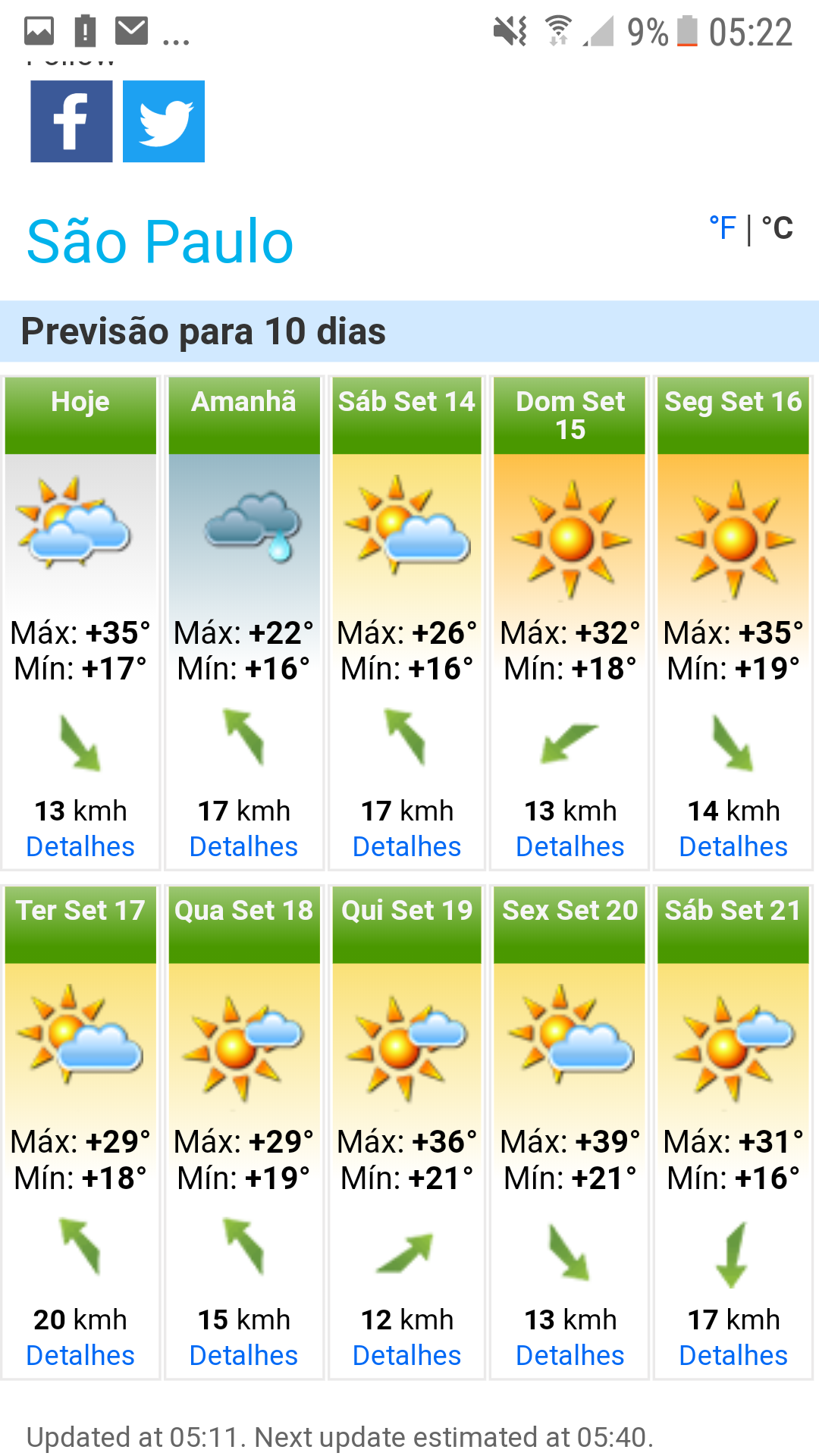Open the Twitter follow button
Image resolution: width=819 pixels, height=1456 pixels.
point(164,121)
